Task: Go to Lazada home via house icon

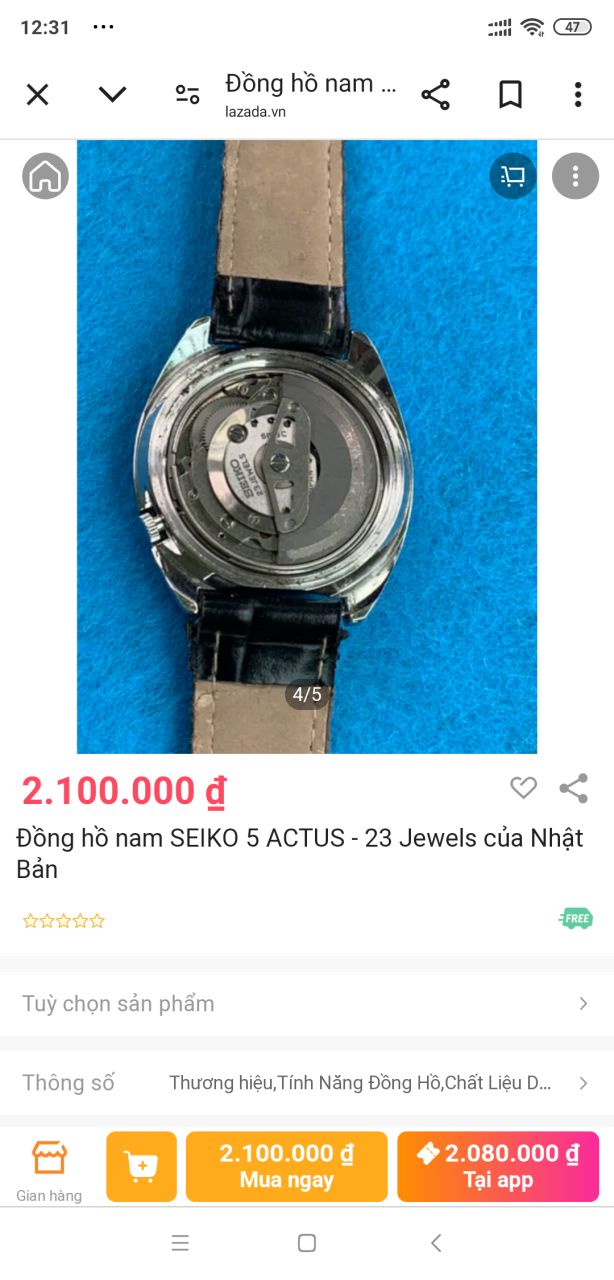Action: coord(45,177)
